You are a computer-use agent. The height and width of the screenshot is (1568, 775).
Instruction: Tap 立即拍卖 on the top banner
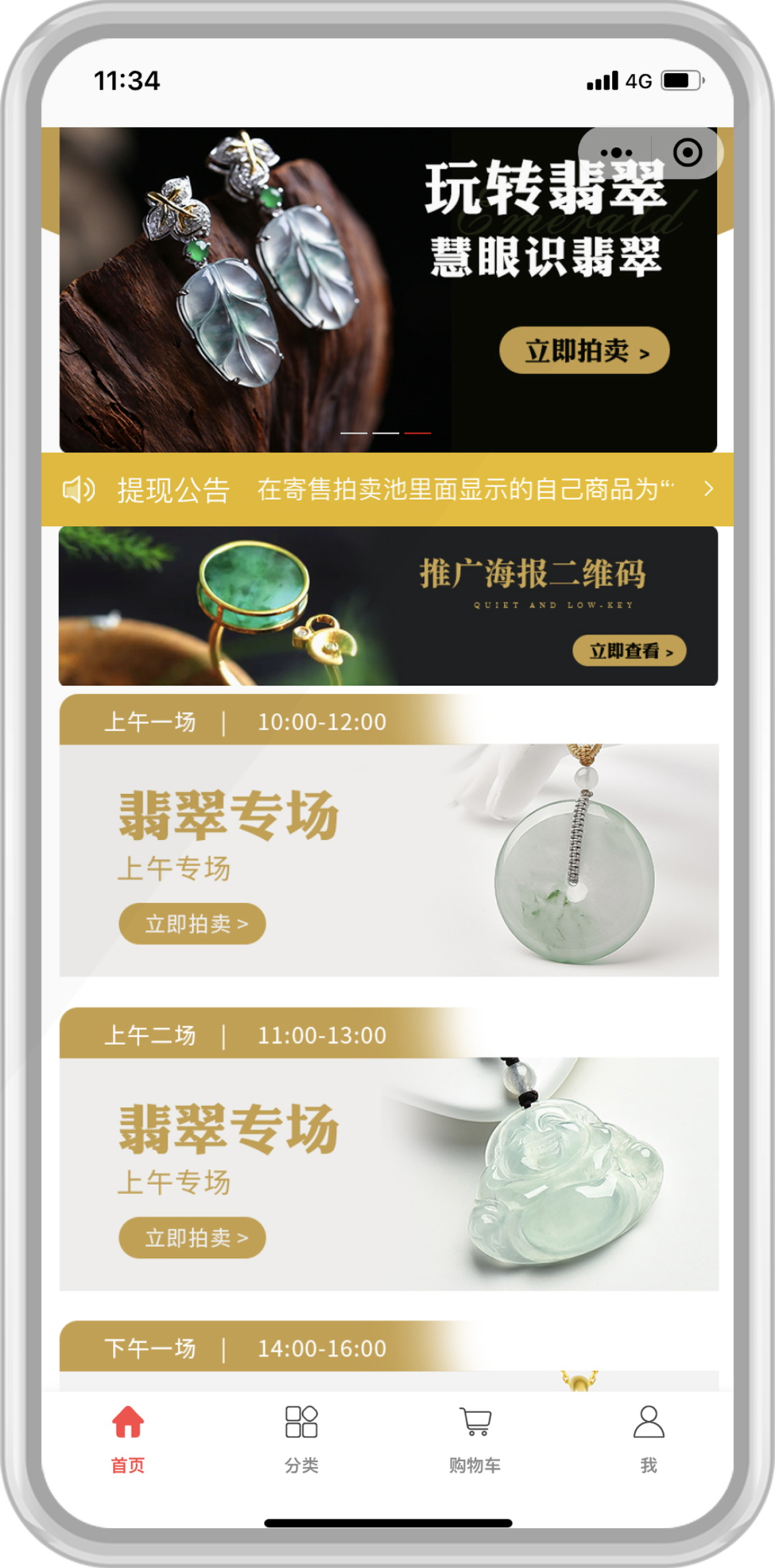pos(584,351)
